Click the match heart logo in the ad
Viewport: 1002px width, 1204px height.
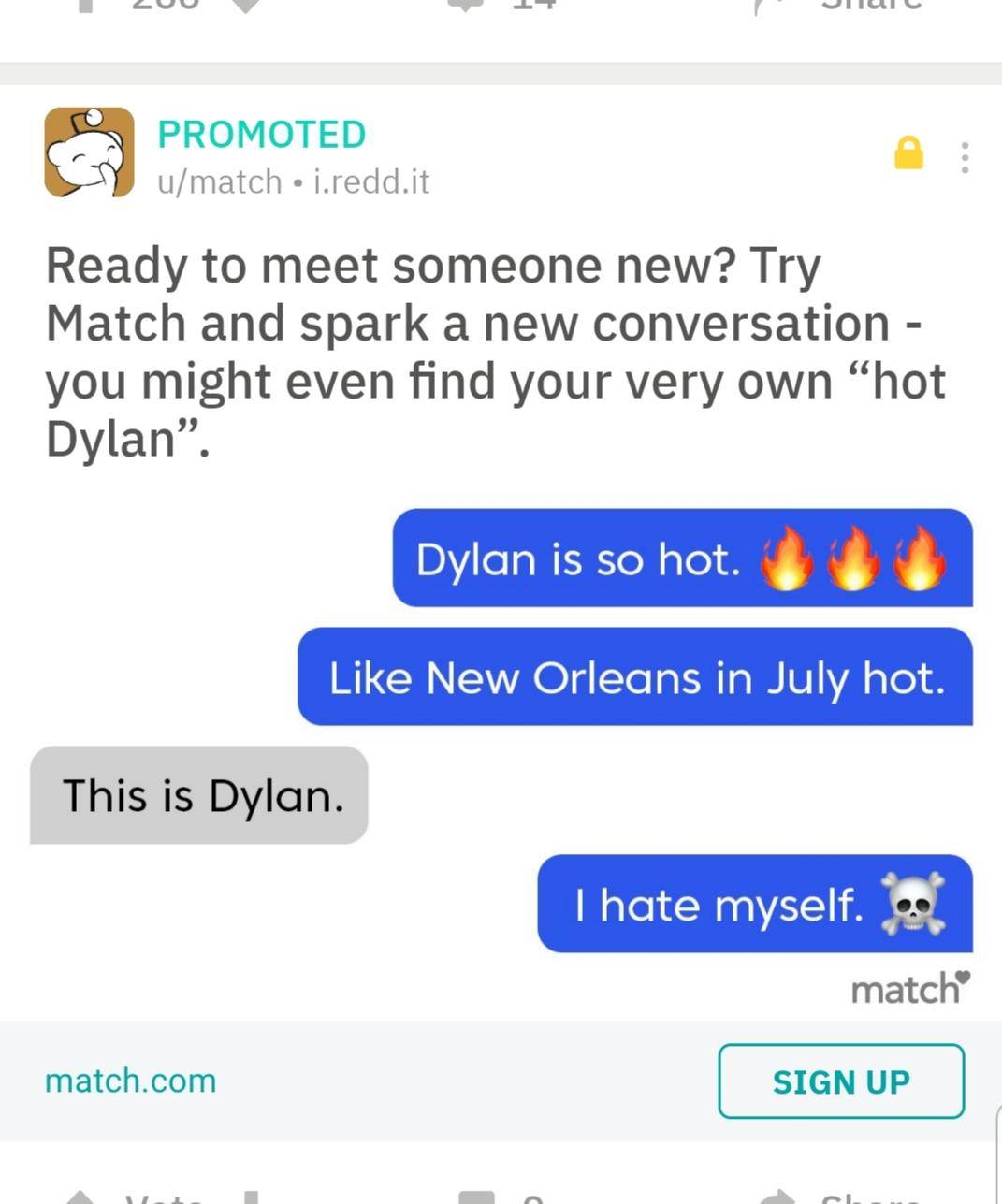pos(908,988)
